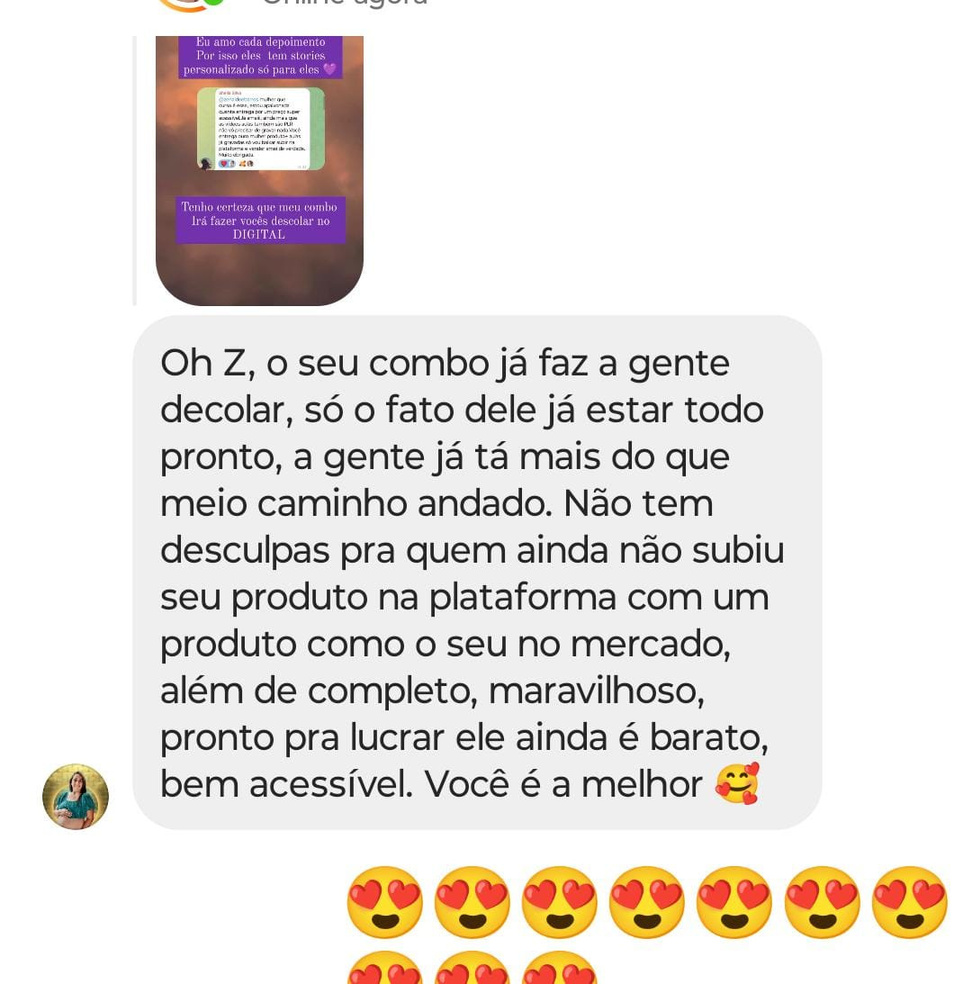Open the sender's profile picture
Image resolution: width=972 pixels, height=984 pixels.
click(x=75, y=797)
